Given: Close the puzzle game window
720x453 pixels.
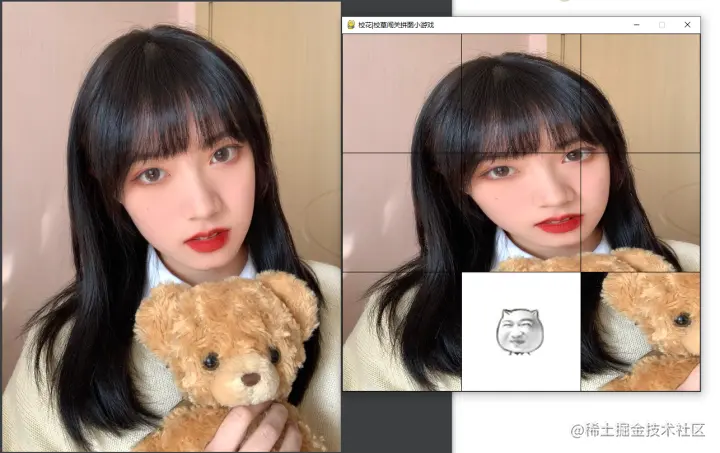Looking at the screenshot, I should click(x=687, y=24).
